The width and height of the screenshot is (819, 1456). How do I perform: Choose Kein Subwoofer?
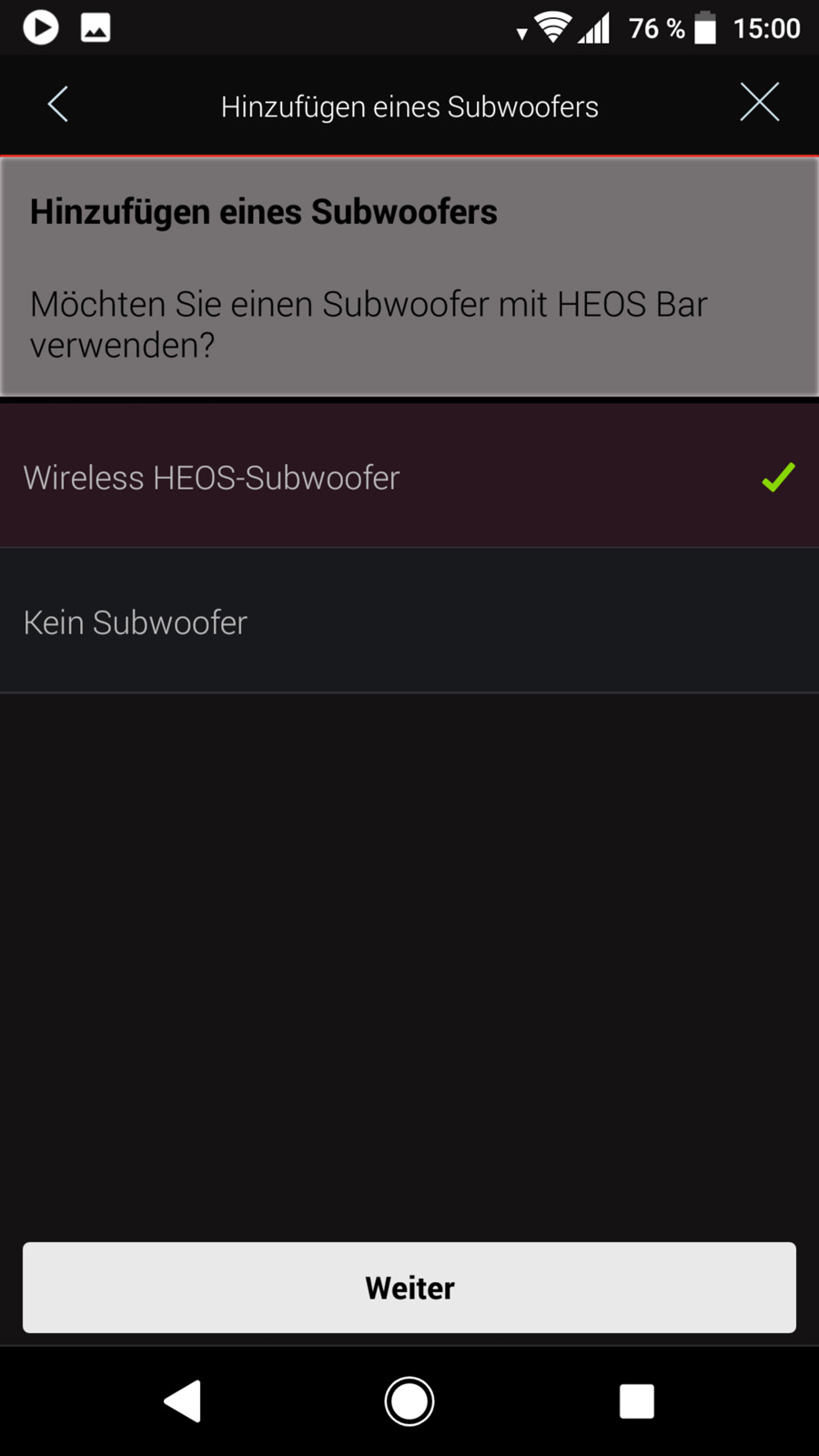(x=409, y=622)
